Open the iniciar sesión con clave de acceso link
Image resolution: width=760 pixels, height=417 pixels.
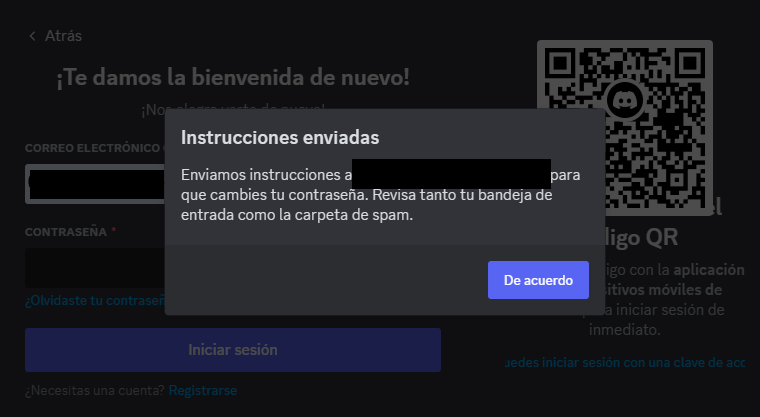[x=626, y=362]
